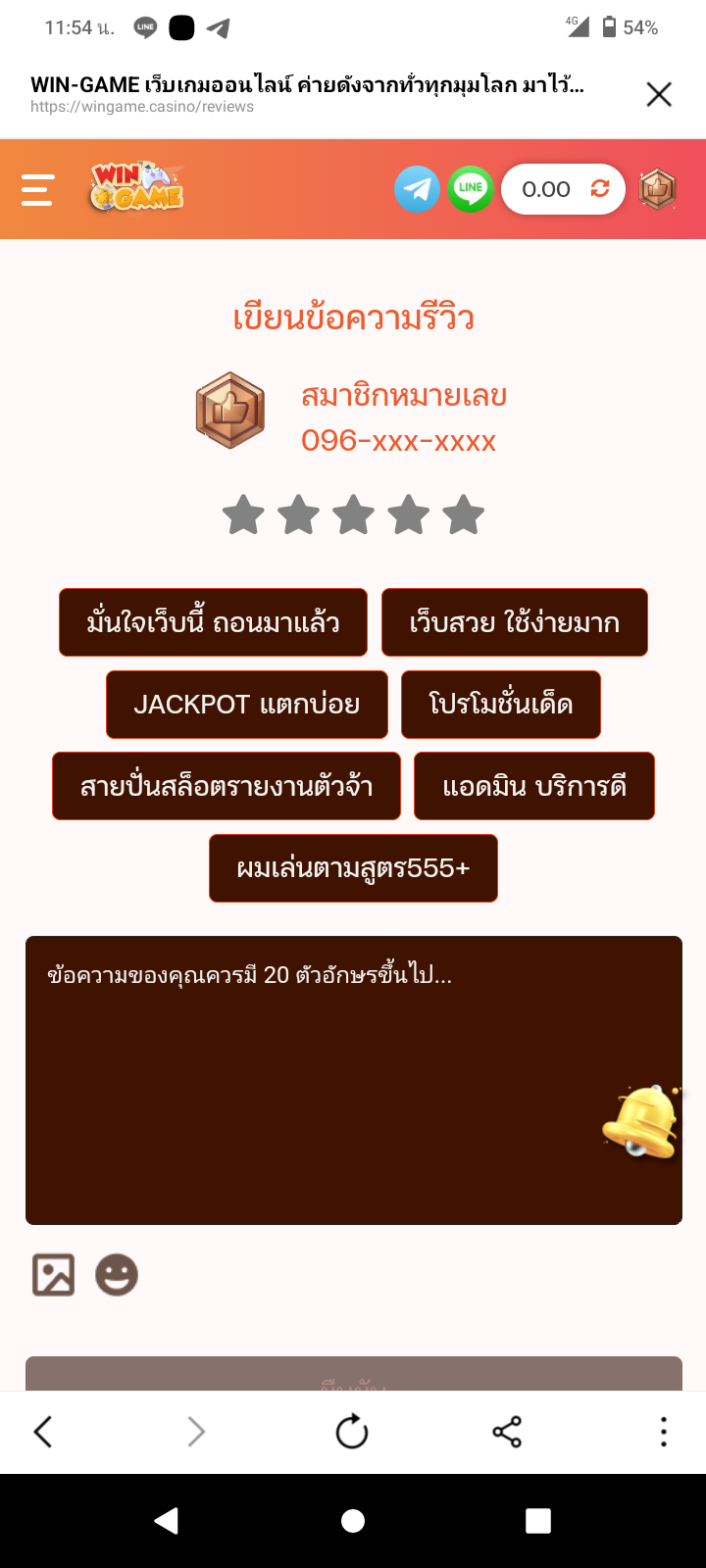The height and width of the screenshot is (1568, 706).
Task: Select chip สายปั่นสล็อตรายงานตัวจ้า
Action: click(x=227, y=786)
